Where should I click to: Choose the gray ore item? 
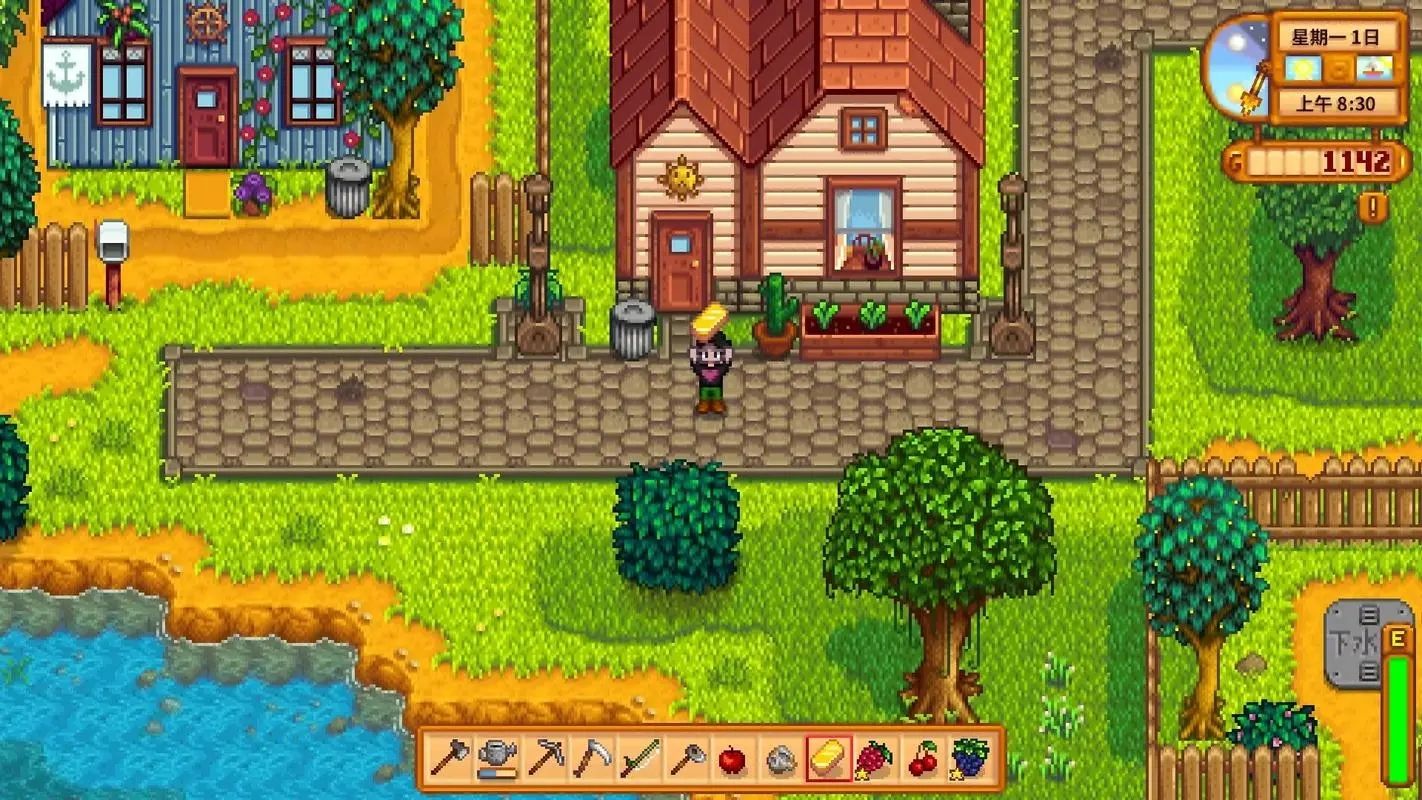(x=780, y=759)
